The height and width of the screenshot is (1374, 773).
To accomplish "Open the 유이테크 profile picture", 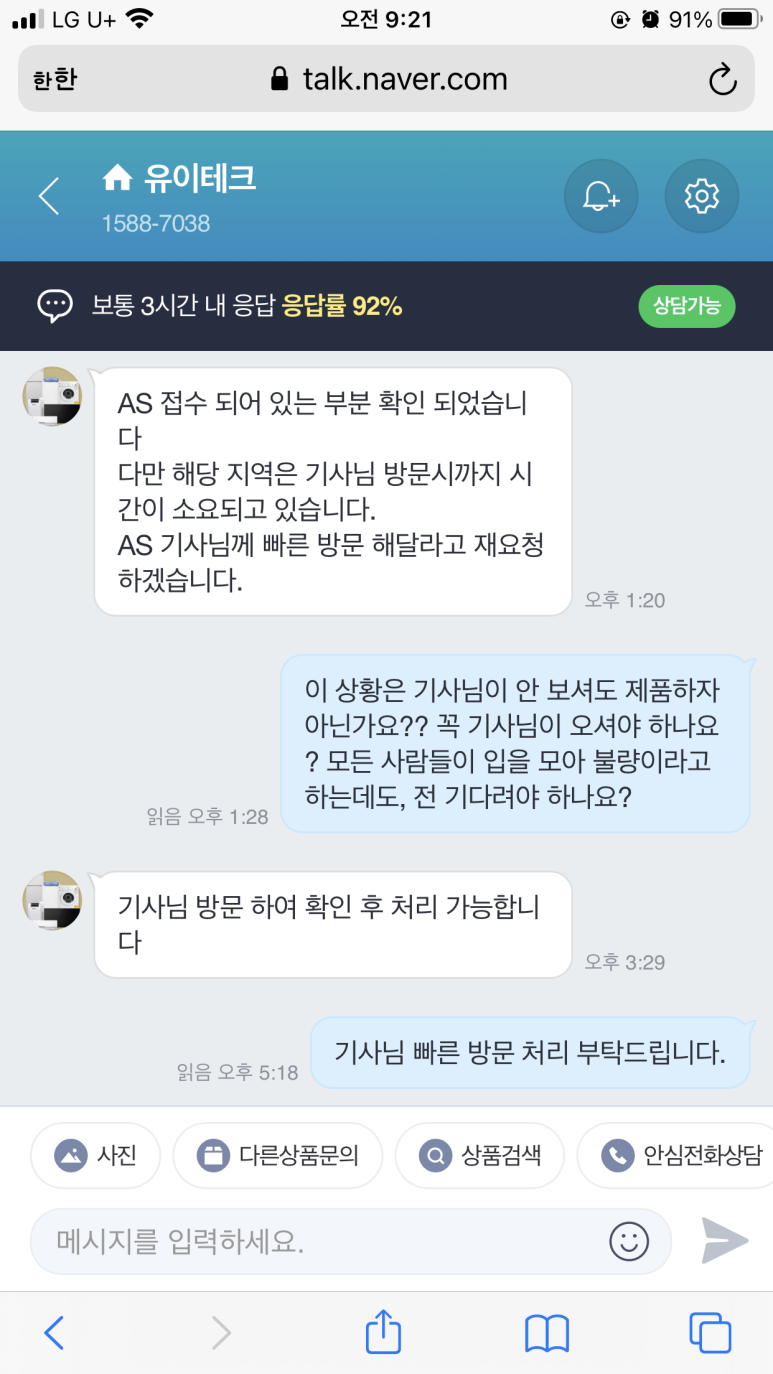I will (x=52, y=397).
